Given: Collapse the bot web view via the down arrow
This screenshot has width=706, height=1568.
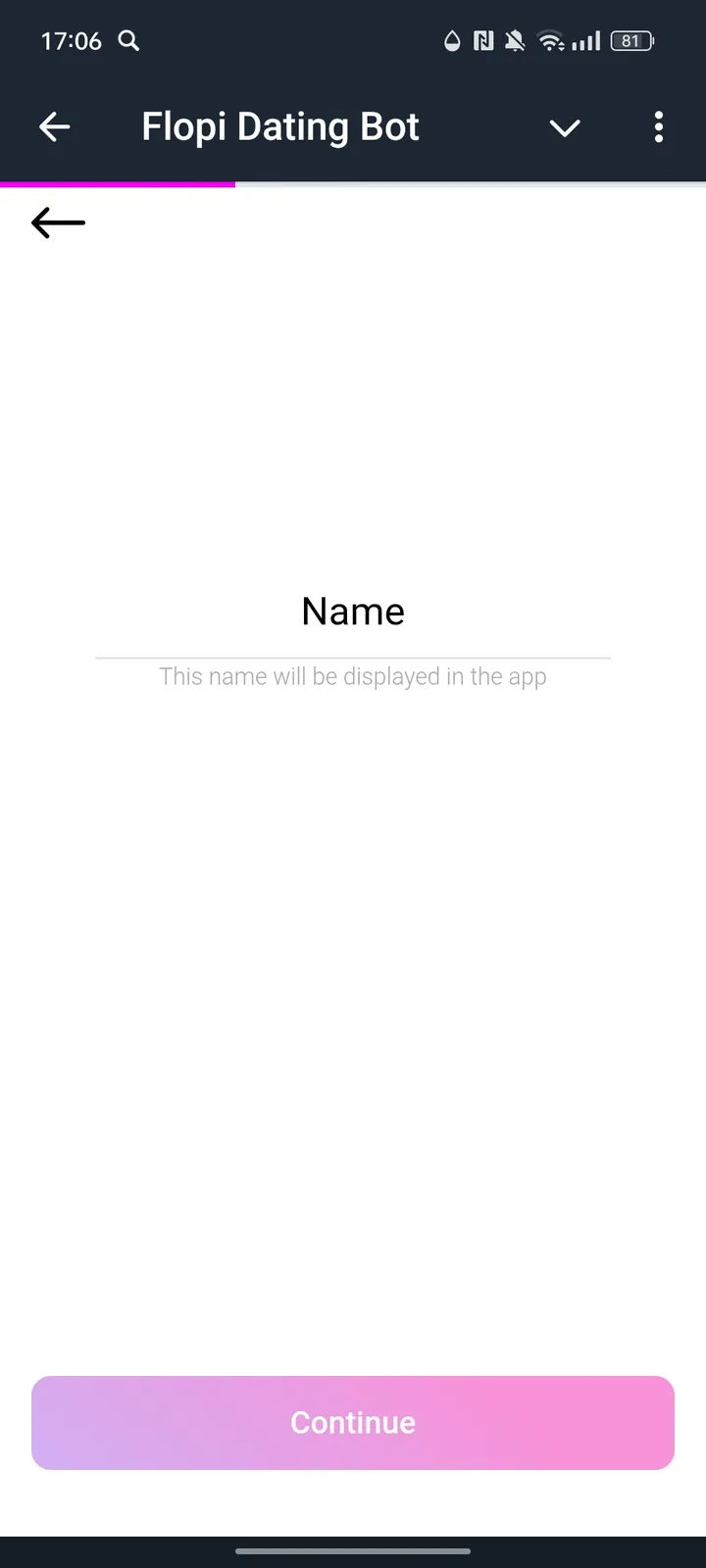Looking at the screenshot, I should tap(565, 128).
